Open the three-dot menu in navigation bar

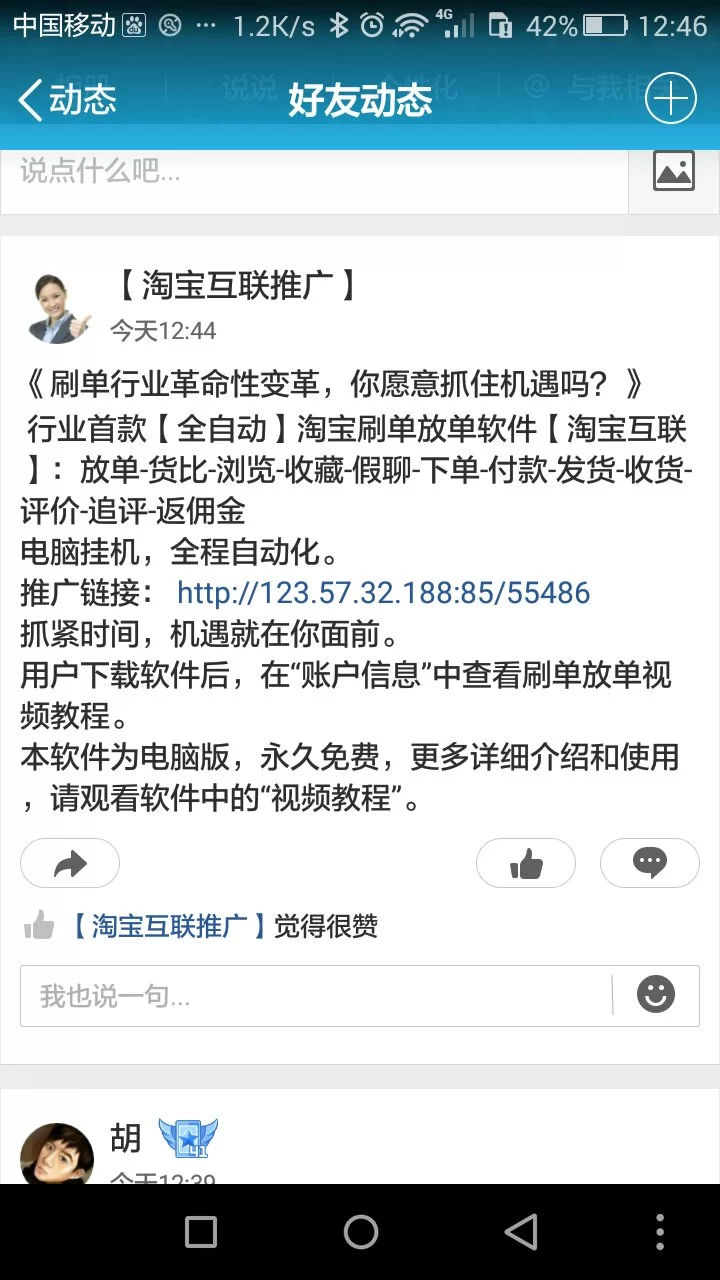(659, 1233)
